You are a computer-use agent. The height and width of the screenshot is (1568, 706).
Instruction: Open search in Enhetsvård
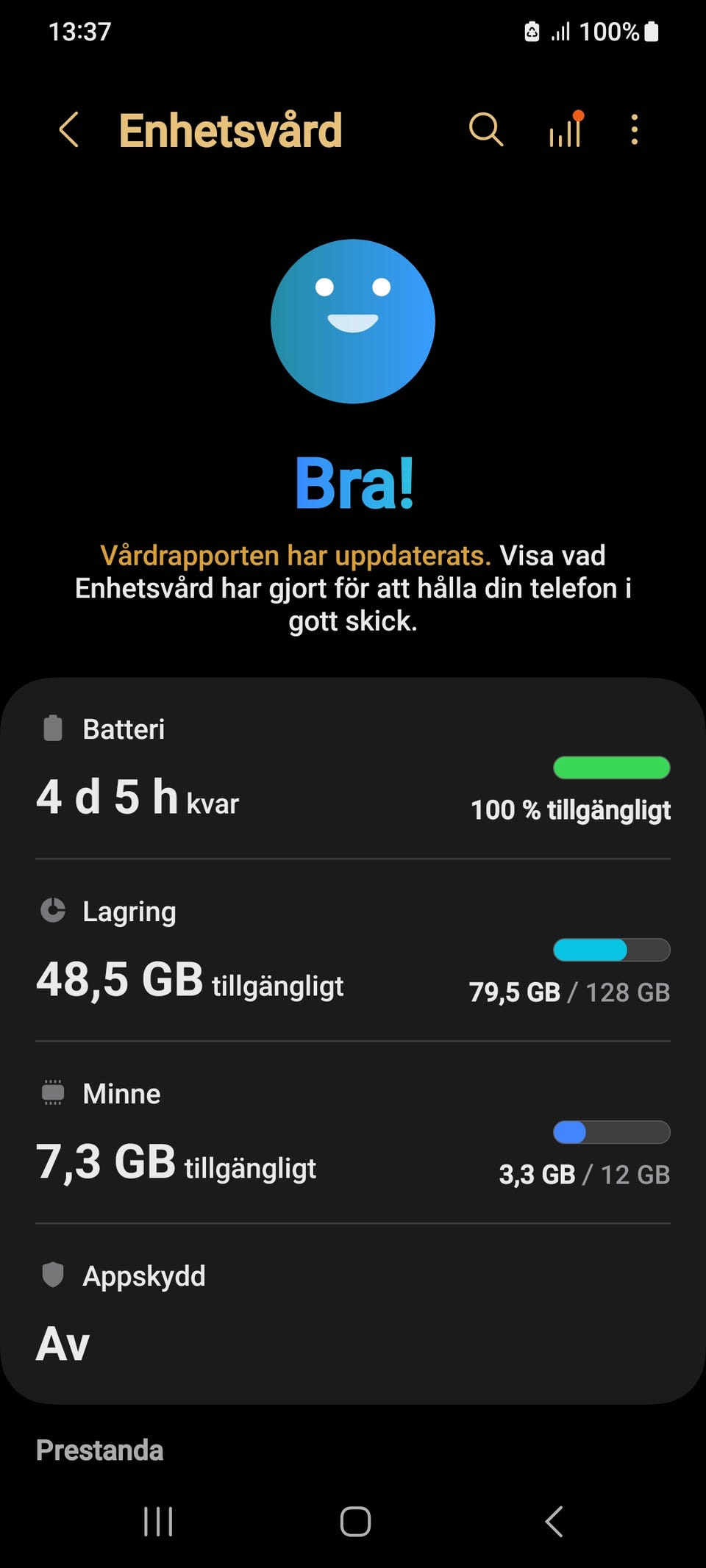click(x=486, y=130)
